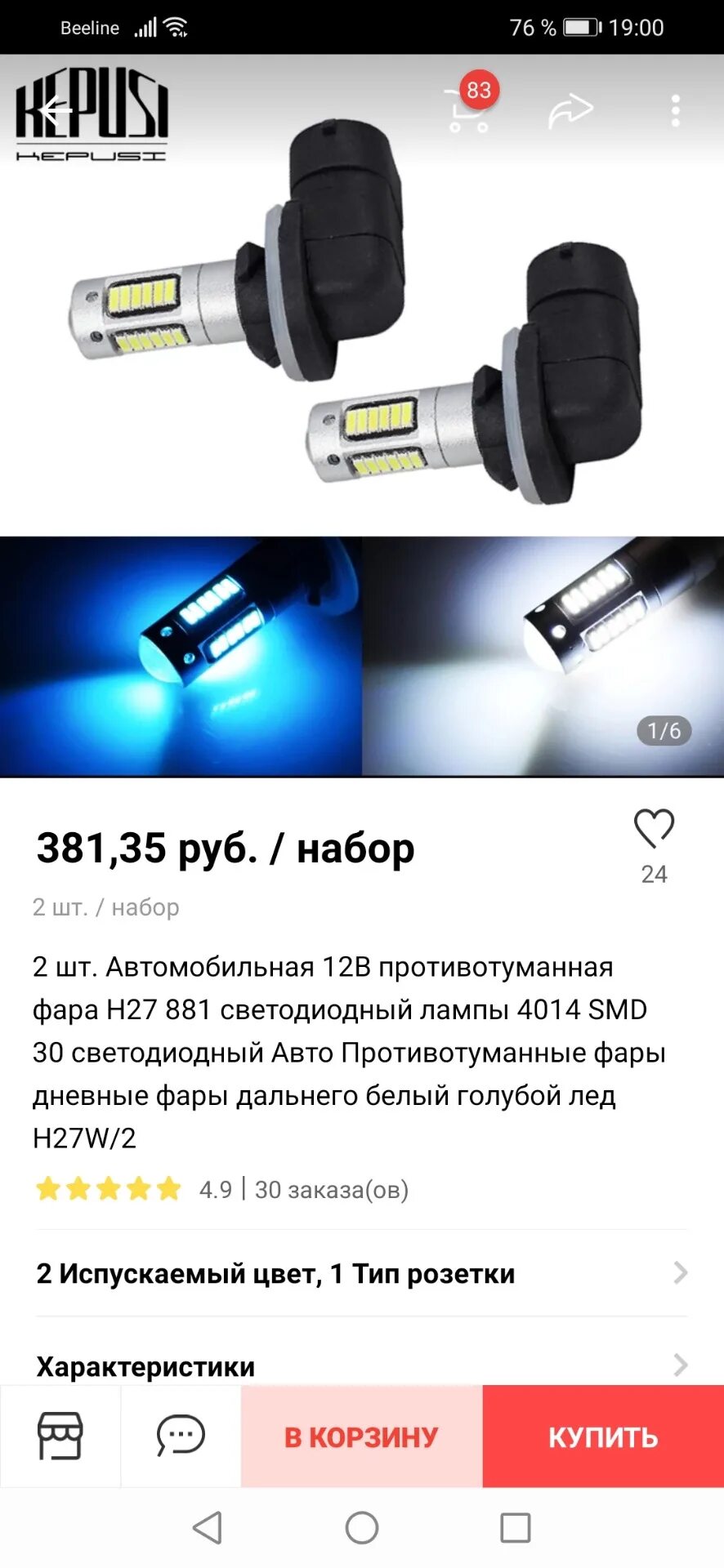The height and width of the screenshot is (1568, 724).
Task: Share this product listing
Action: [570, 110]
